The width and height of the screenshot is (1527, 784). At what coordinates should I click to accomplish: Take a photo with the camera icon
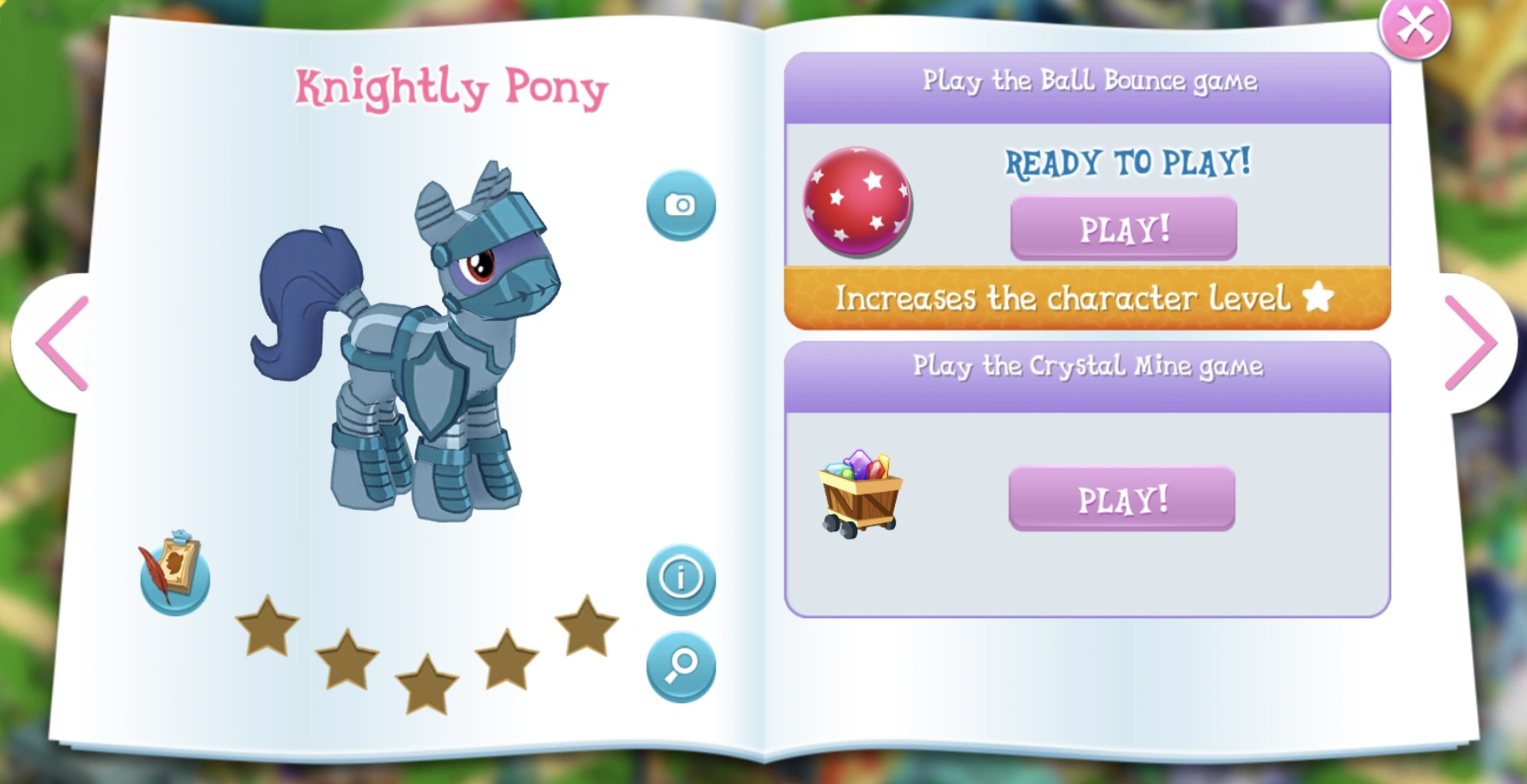(681, 205)
